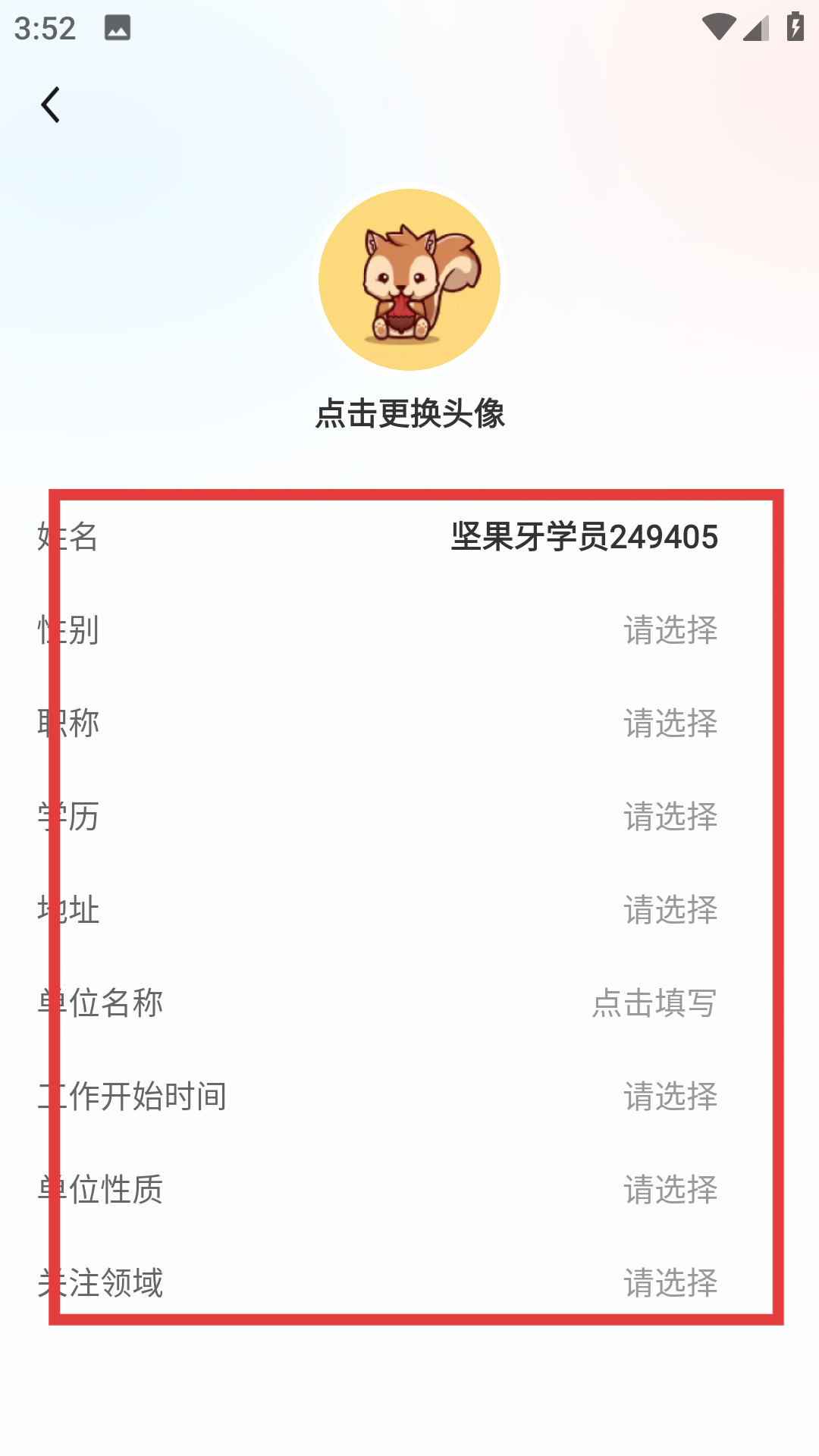Go back using the top-left arrow
Image resolution: width=819 pixels, height=1456 pixels.
click(x=51, y=105)
